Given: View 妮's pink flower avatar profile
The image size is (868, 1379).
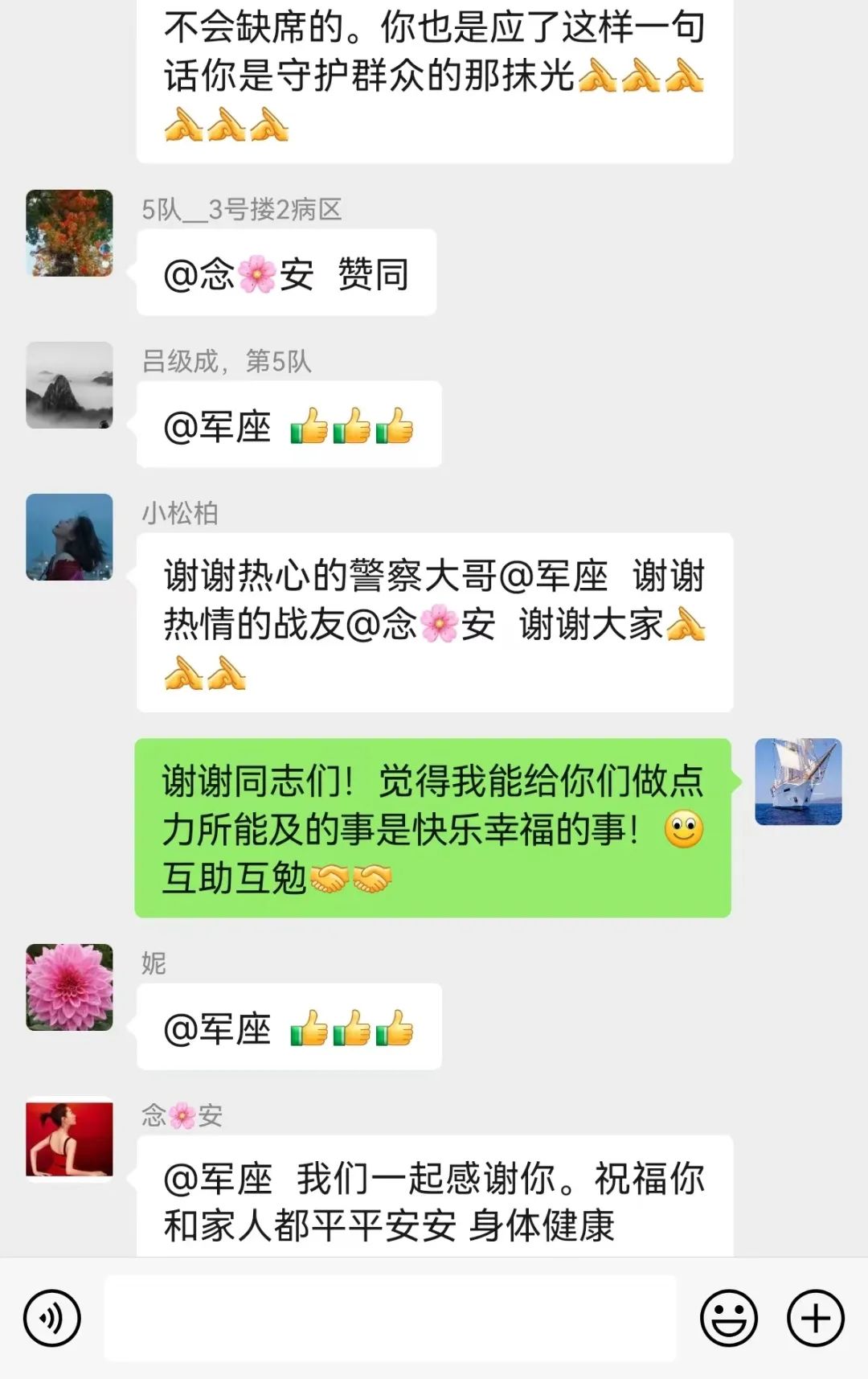Looking at the screenshot, I should click(70, 987).
